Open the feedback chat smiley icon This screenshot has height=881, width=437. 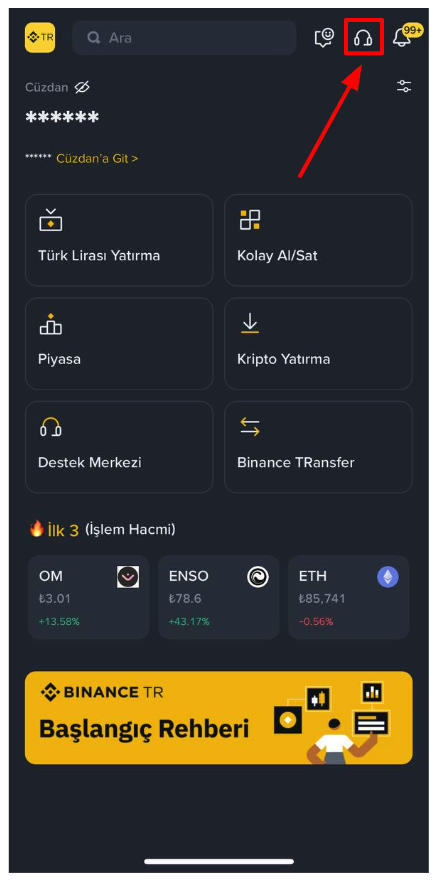tap(324, 38)
